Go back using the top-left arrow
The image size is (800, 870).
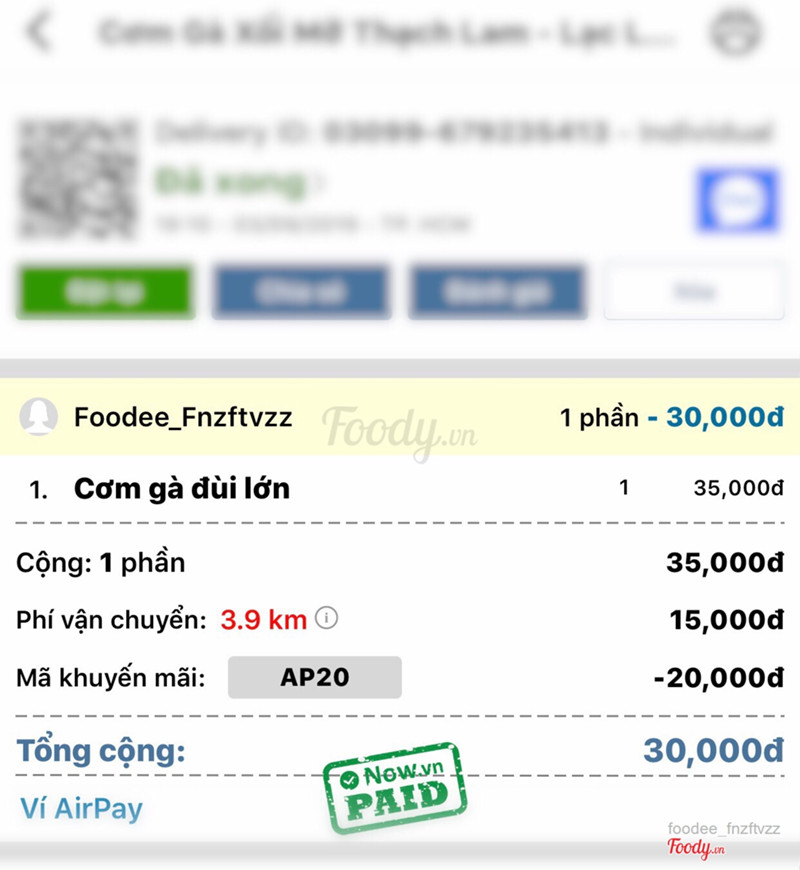[x=40, y=32]
